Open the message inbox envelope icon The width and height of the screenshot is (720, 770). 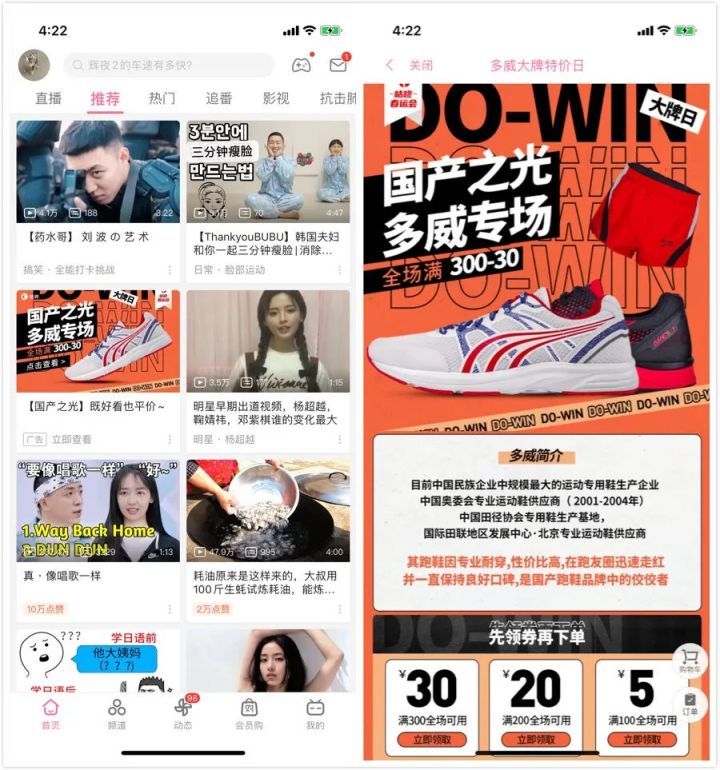[x=339, y=65]
